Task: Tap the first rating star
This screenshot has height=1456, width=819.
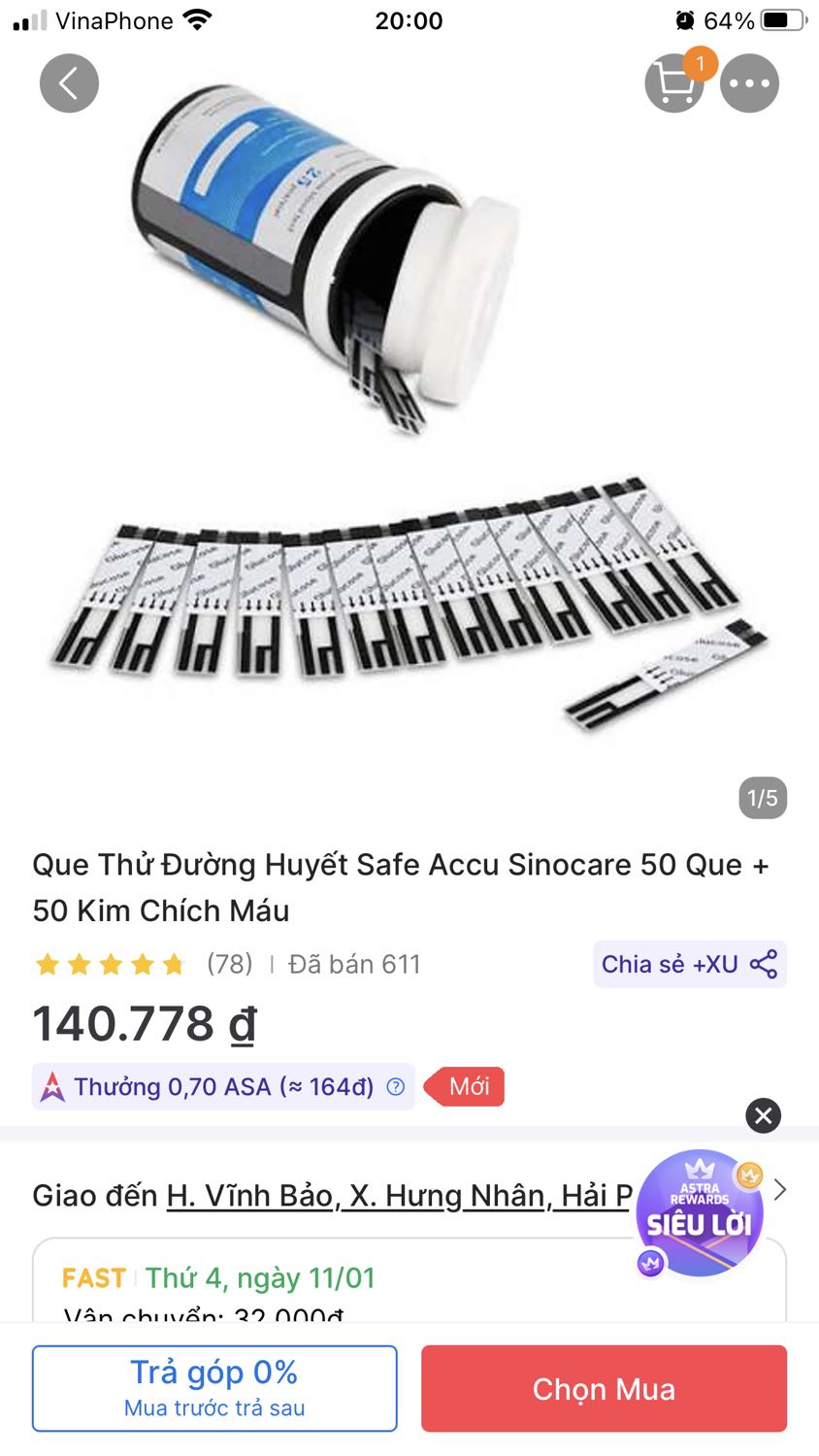Action: tap(47, 964)
